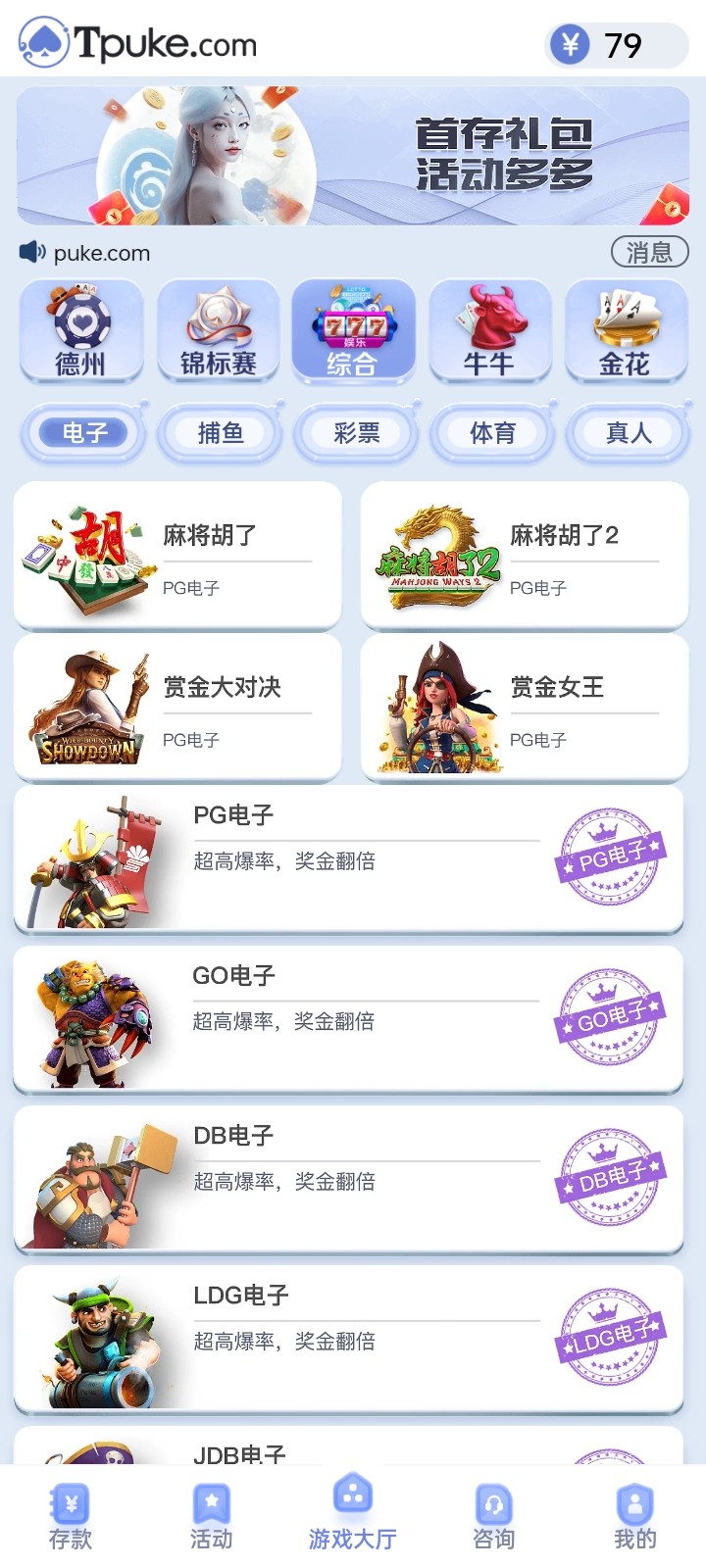Screen dimensions: 706x1568
Task: Open the 德州 game category
Action: (x=81, y=331)
